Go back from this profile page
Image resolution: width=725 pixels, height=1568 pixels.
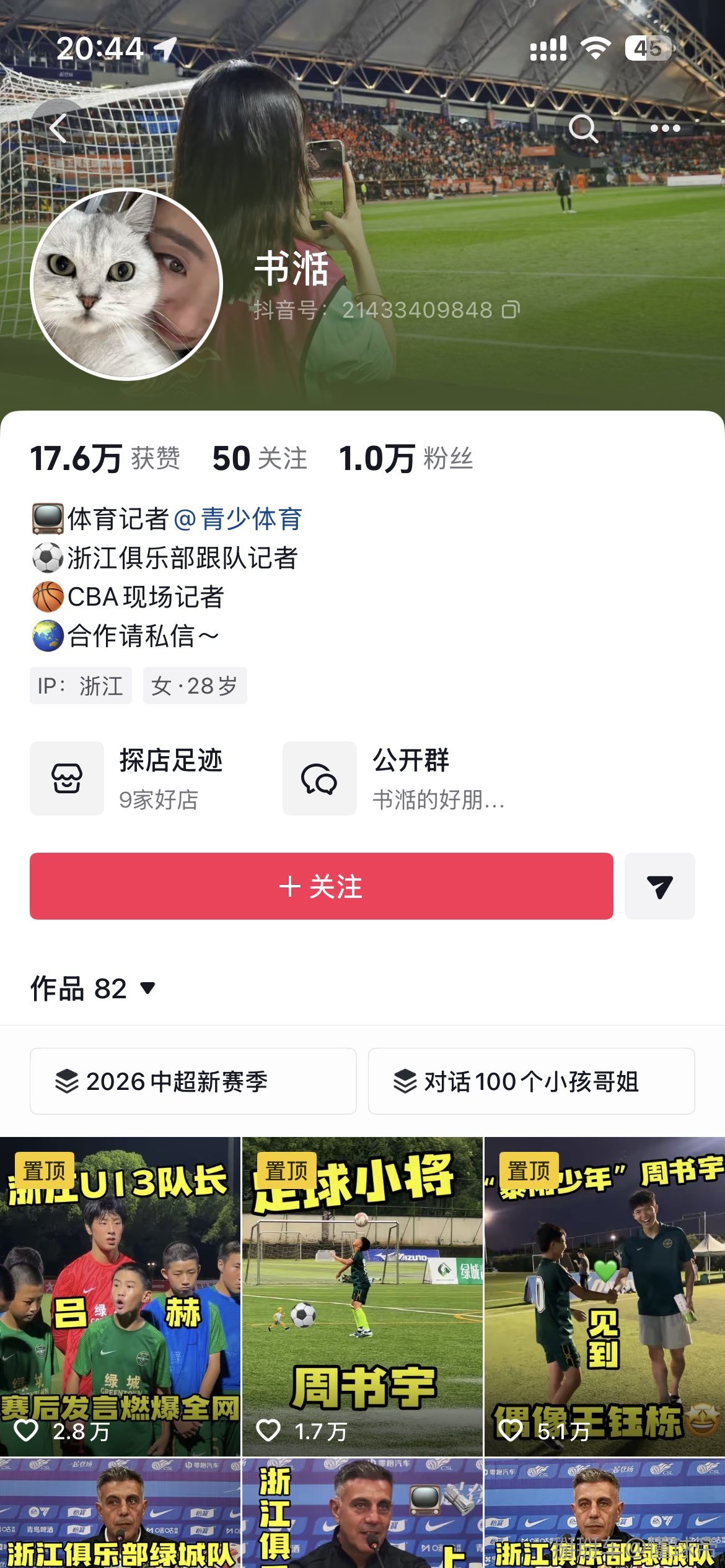tap(58, 129)
